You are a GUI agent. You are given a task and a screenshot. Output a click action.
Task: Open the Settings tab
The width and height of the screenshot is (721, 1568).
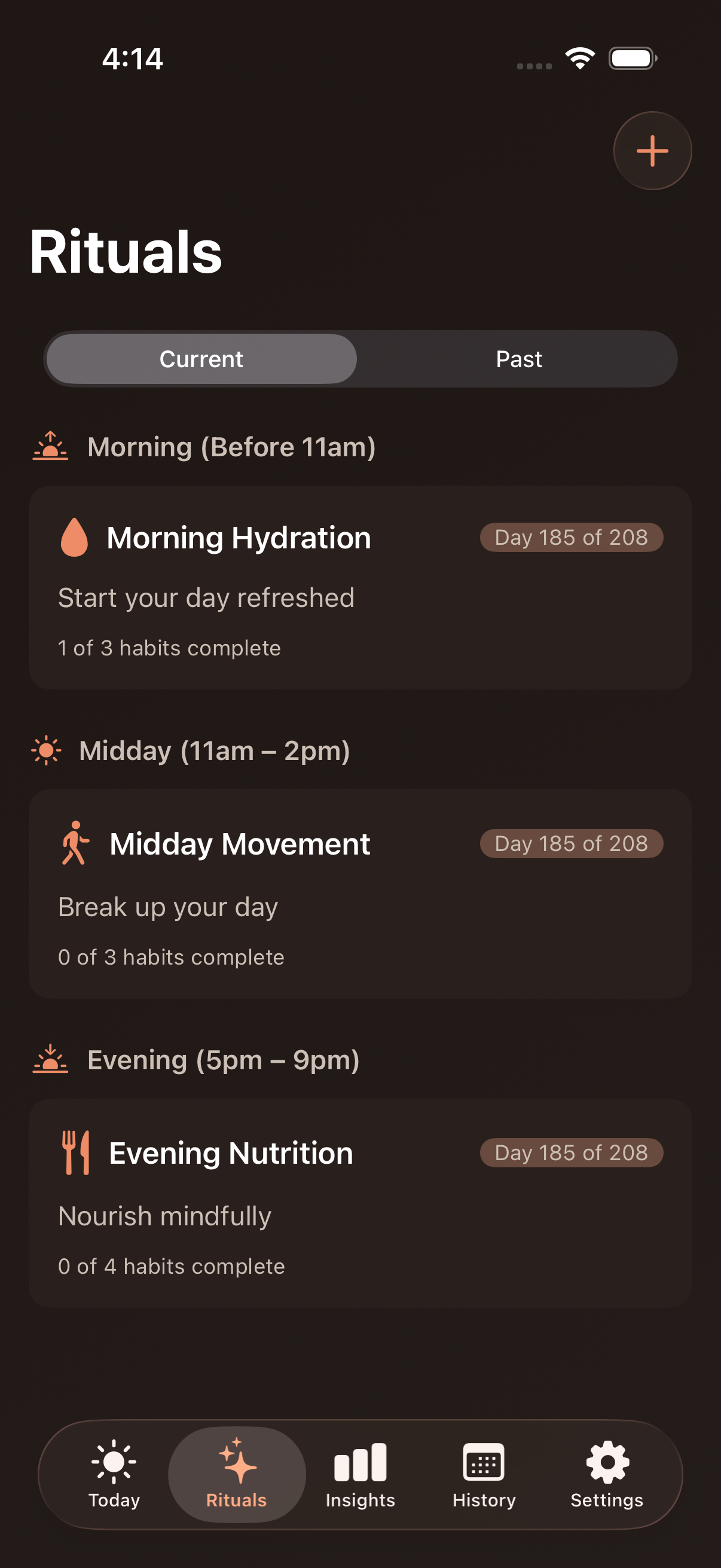(x=607, y=1473)
